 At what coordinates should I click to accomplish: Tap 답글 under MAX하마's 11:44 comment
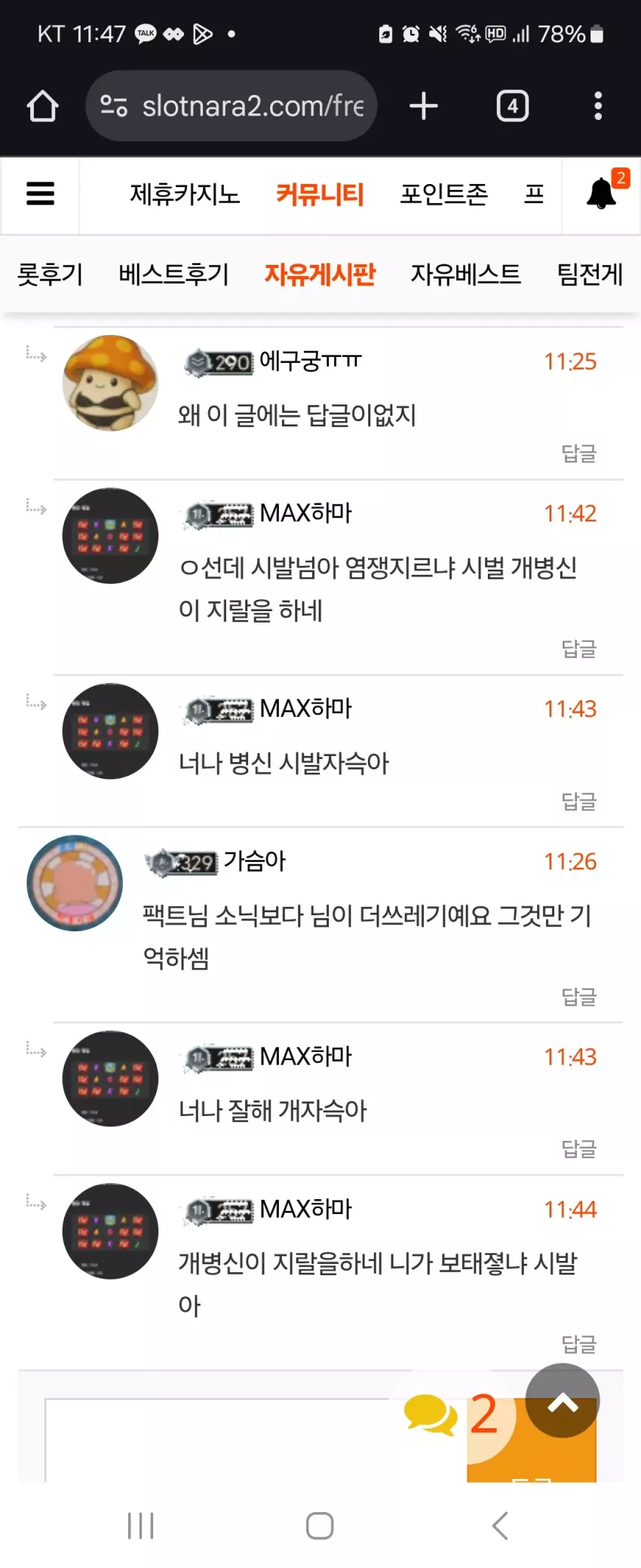(579, 1344)
